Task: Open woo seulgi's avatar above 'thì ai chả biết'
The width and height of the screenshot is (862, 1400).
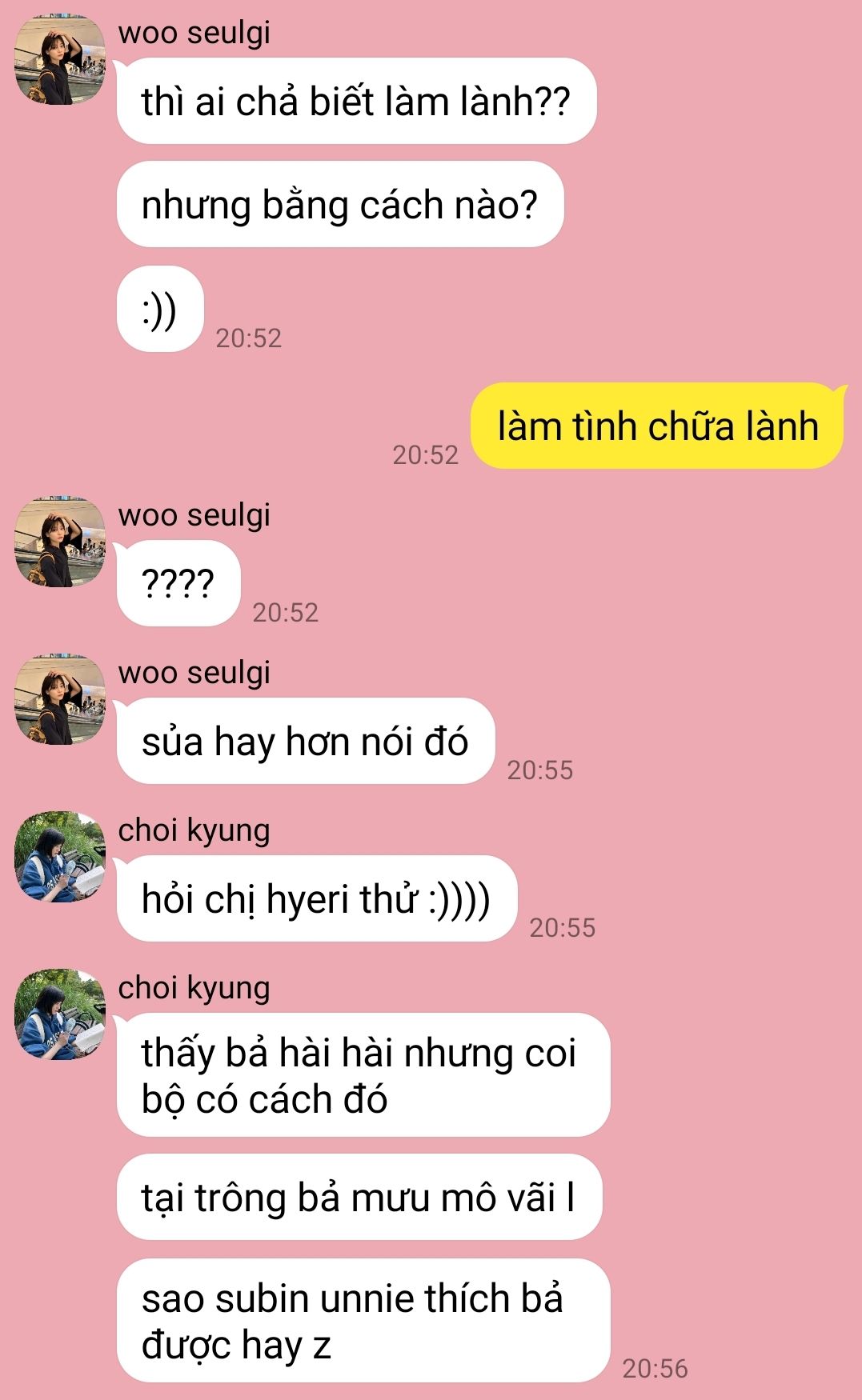Action: point(60,60)
